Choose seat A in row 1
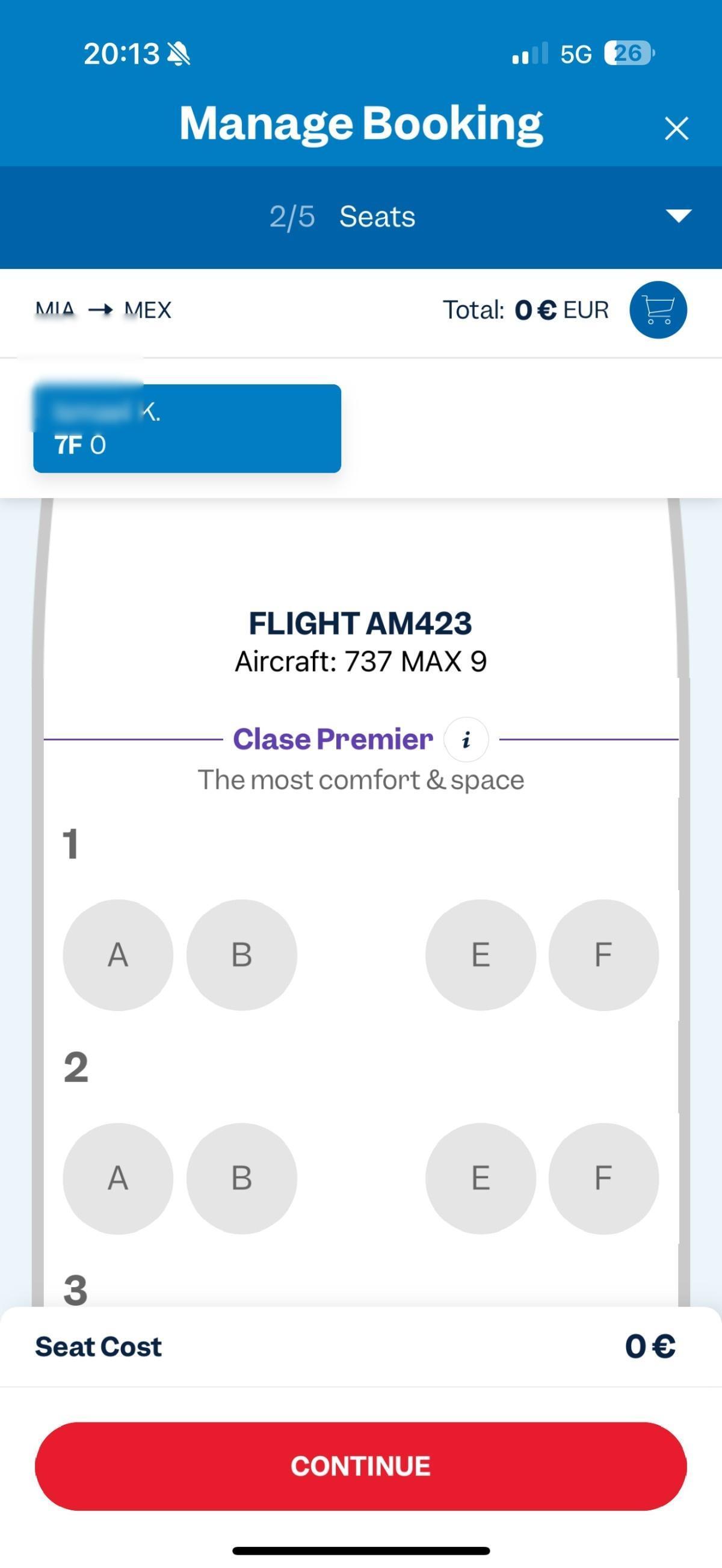This screenshot has width=722, height=1568. coord(118,955)
